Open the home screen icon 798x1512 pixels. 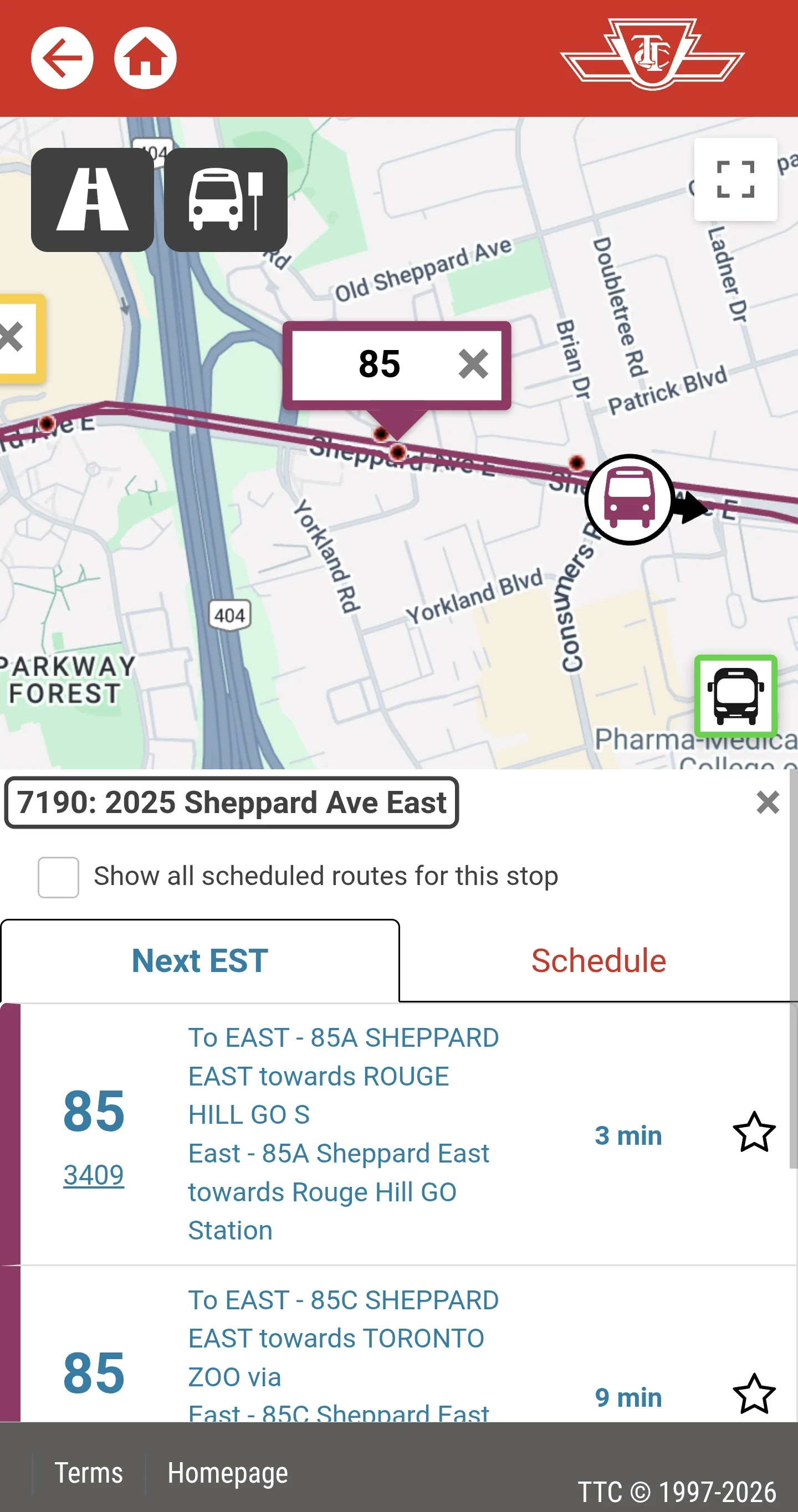click(146, 56)
